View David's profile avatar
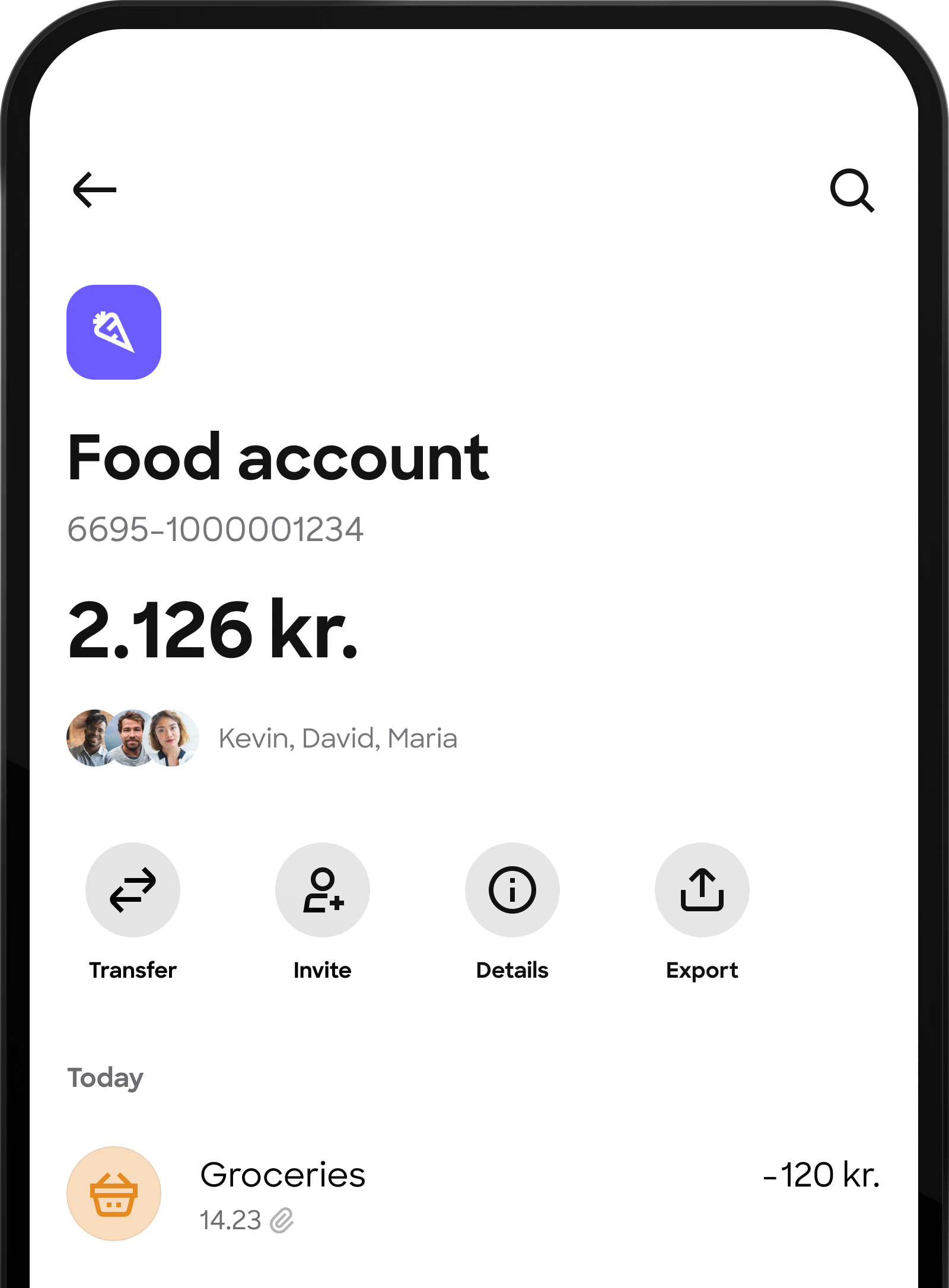 132,738
